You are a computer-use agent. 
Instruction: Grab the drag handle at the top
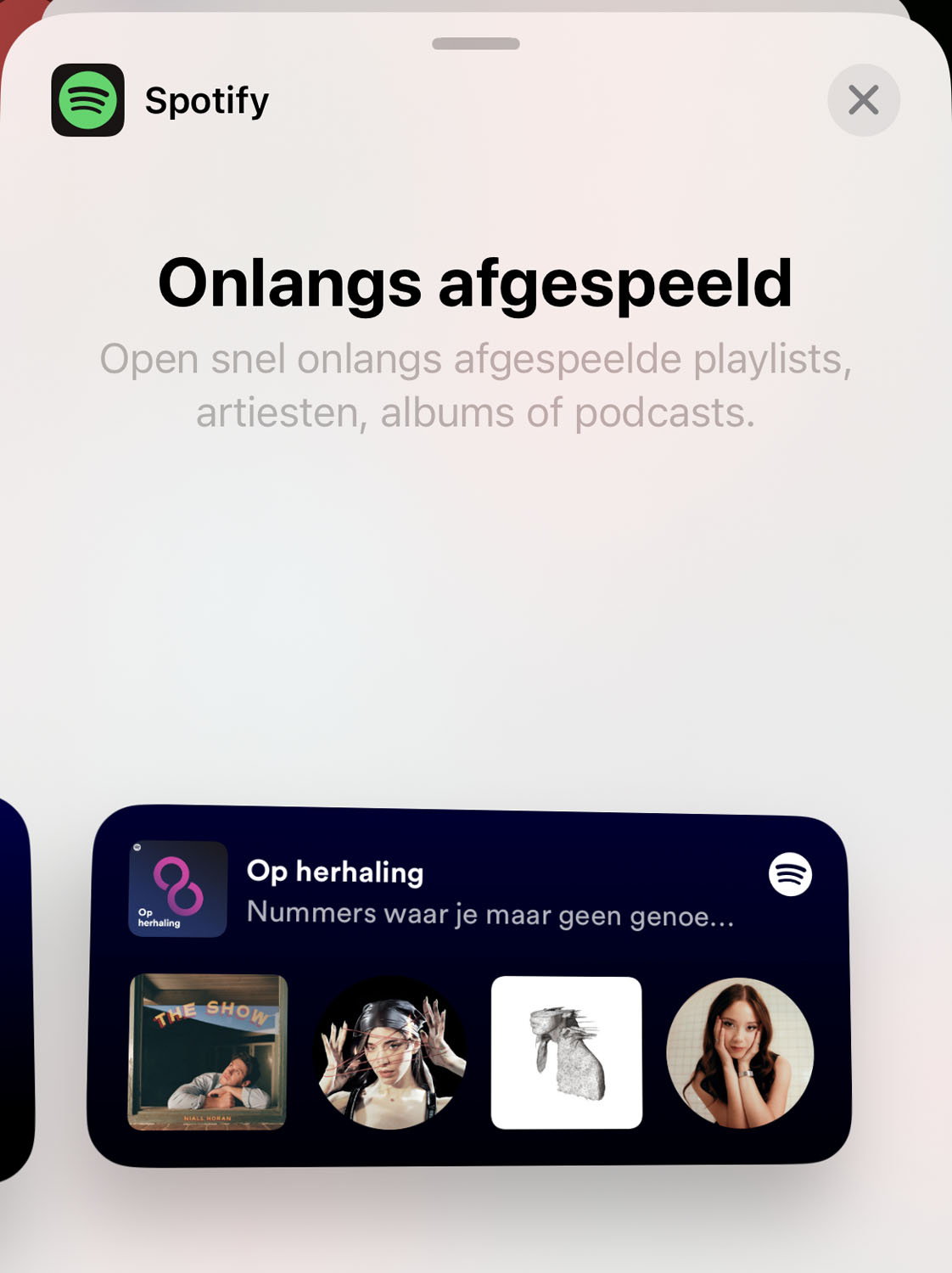tap(476, 45)
